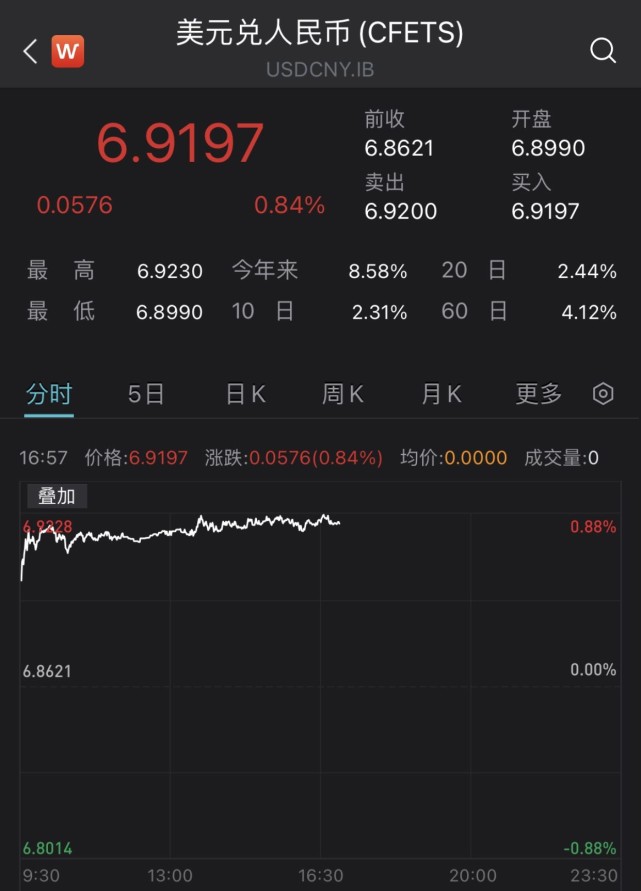View the 月K chart tab
The image size is (641, 891).
(x=441, y=394)
